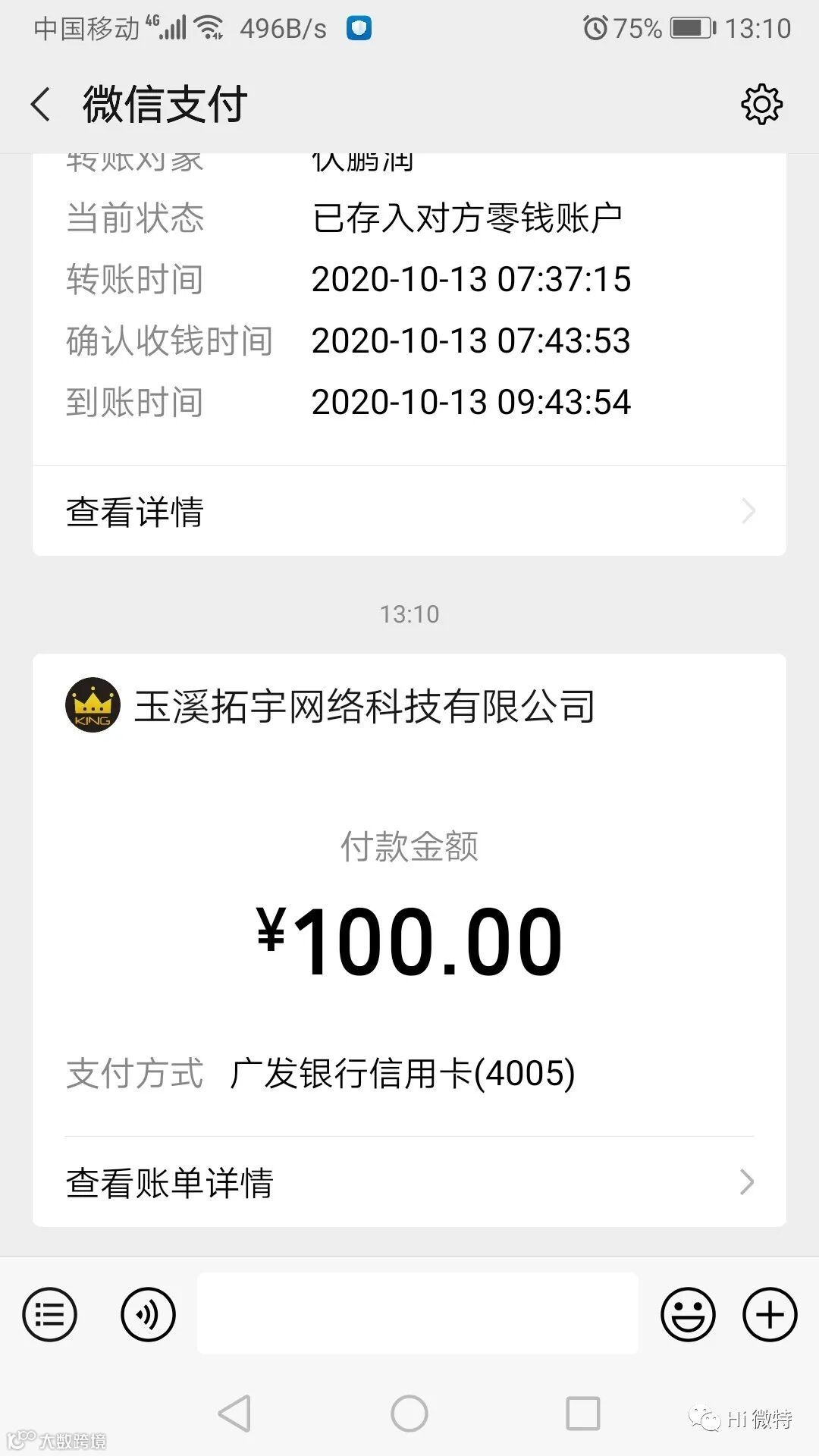
Task: Show recent apps
Action: pos(583,1414)
